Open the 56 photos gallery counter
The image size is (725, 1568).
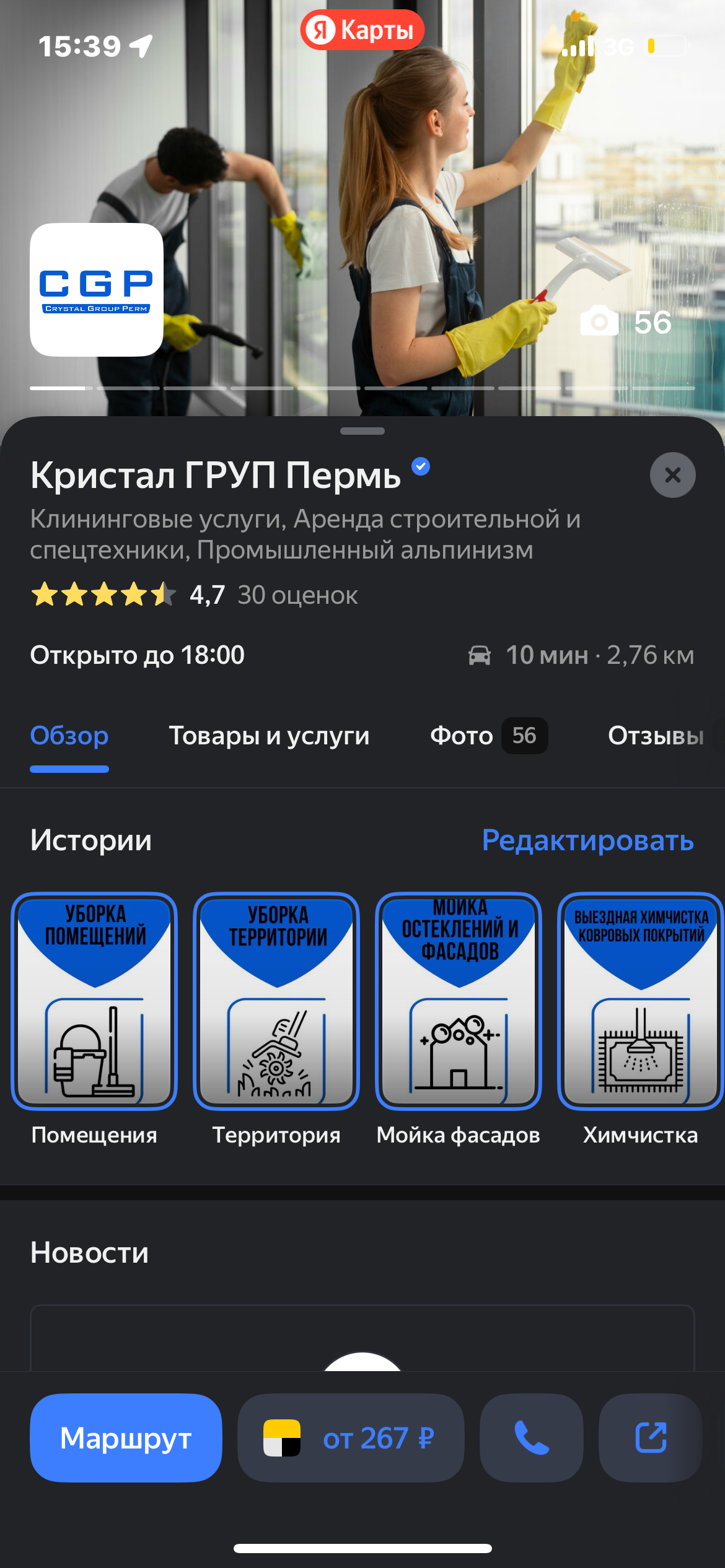click(626, 322)
